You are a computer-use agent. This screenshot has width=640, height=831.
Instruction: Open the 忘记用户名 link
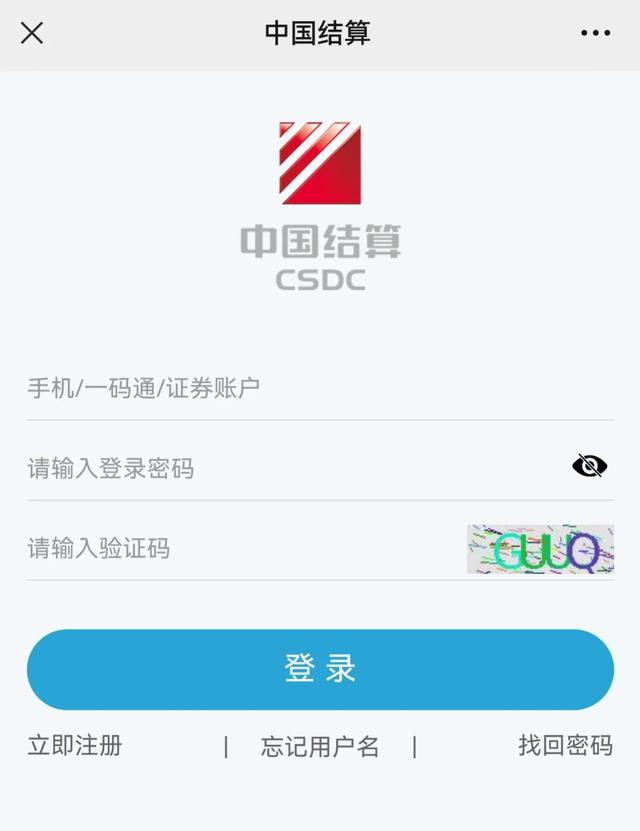coord(320,746)
